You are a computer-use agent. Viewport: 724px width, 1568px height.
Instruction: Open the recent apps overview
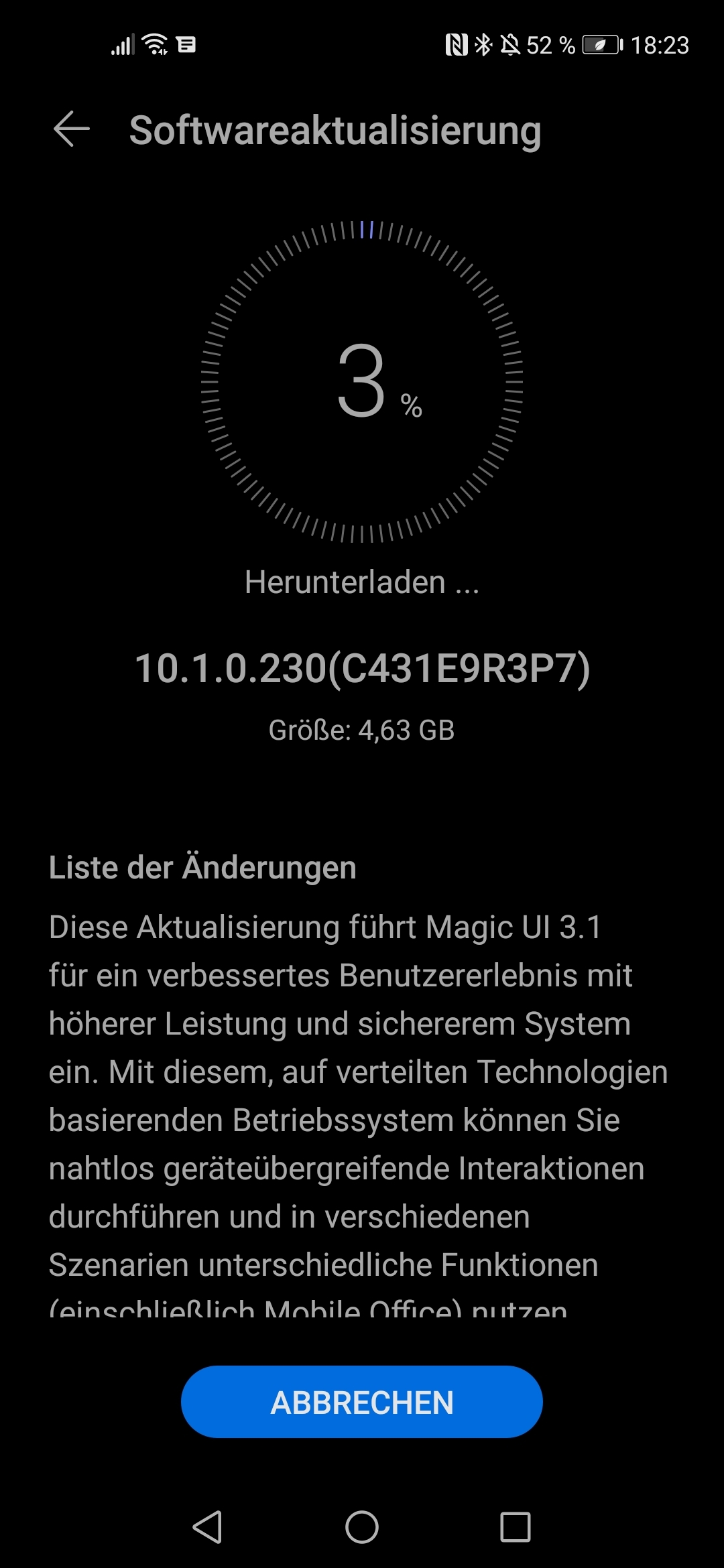[515, 1528]
